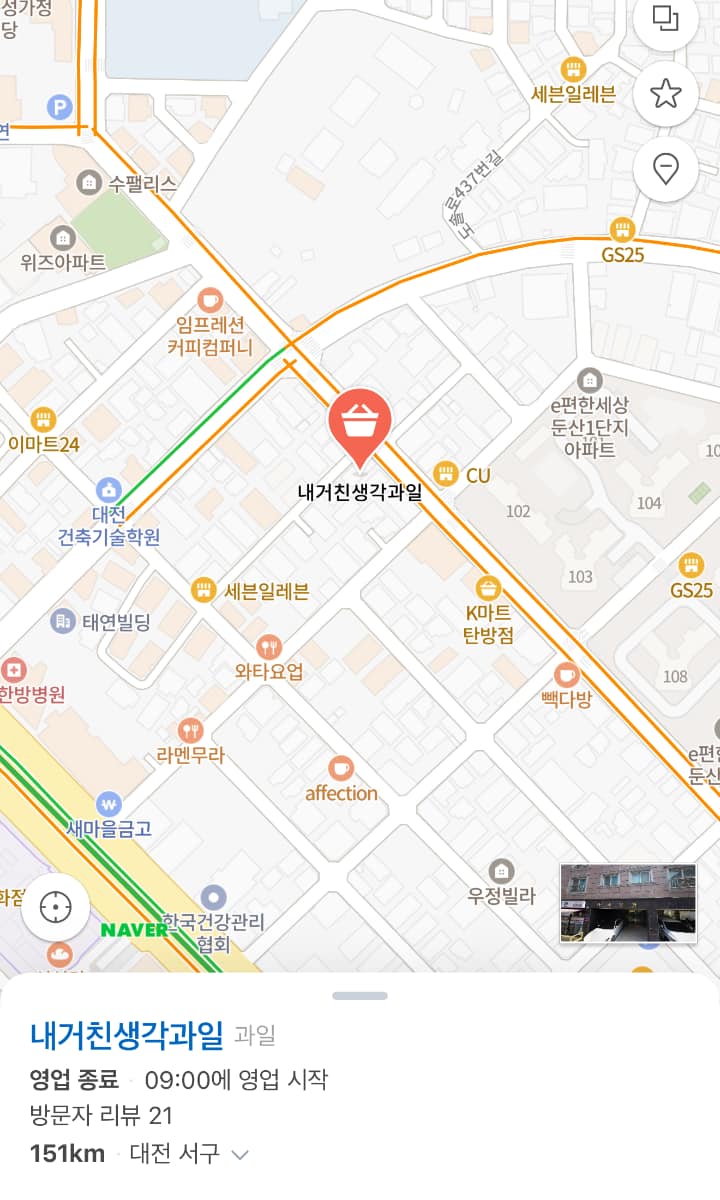Open the street view thumbnail

click(x=628, y=903)
